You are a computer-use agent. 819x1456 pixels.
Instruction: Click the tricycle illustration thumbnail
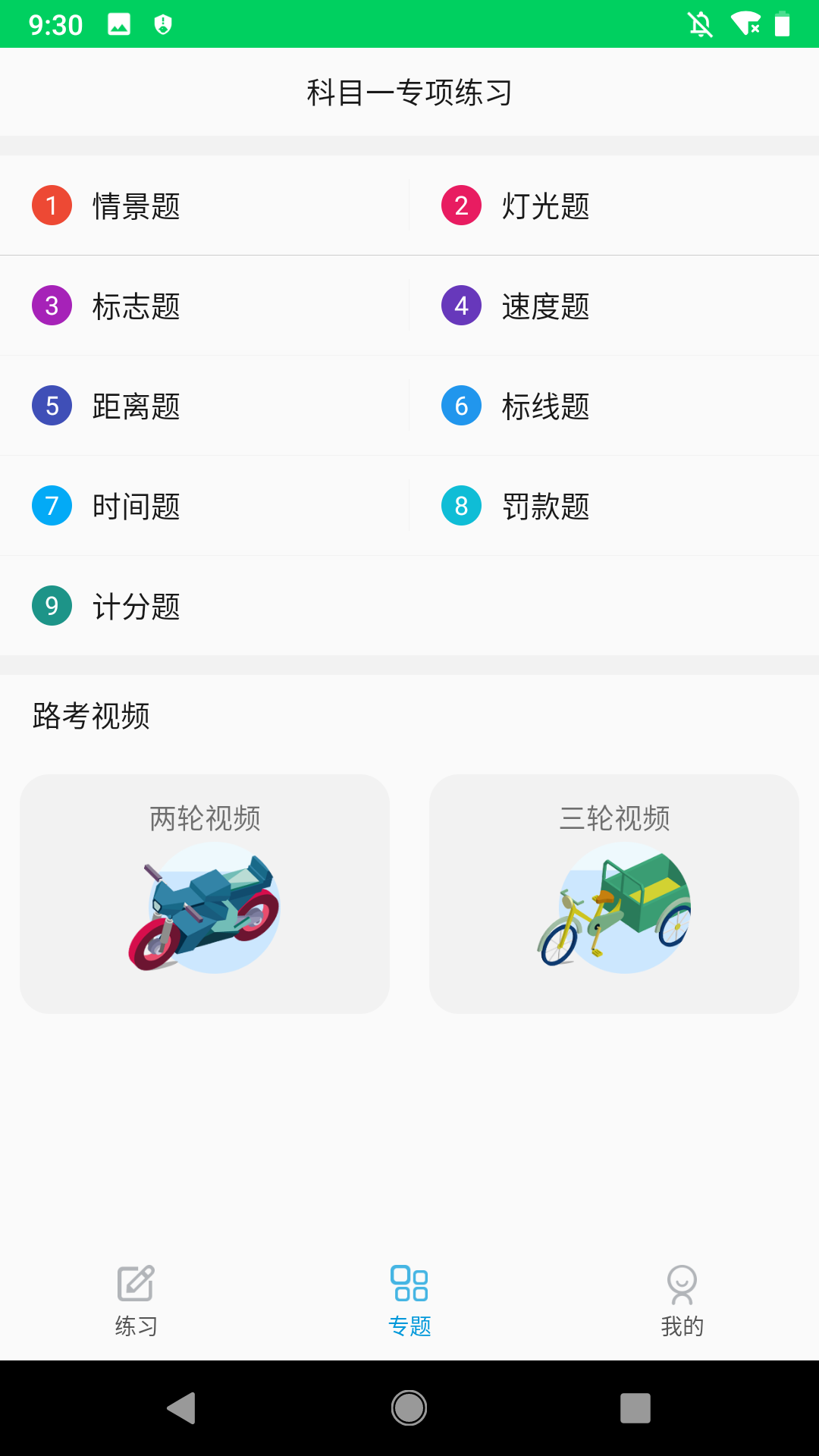pyautogui.click(x=614, y=914)
